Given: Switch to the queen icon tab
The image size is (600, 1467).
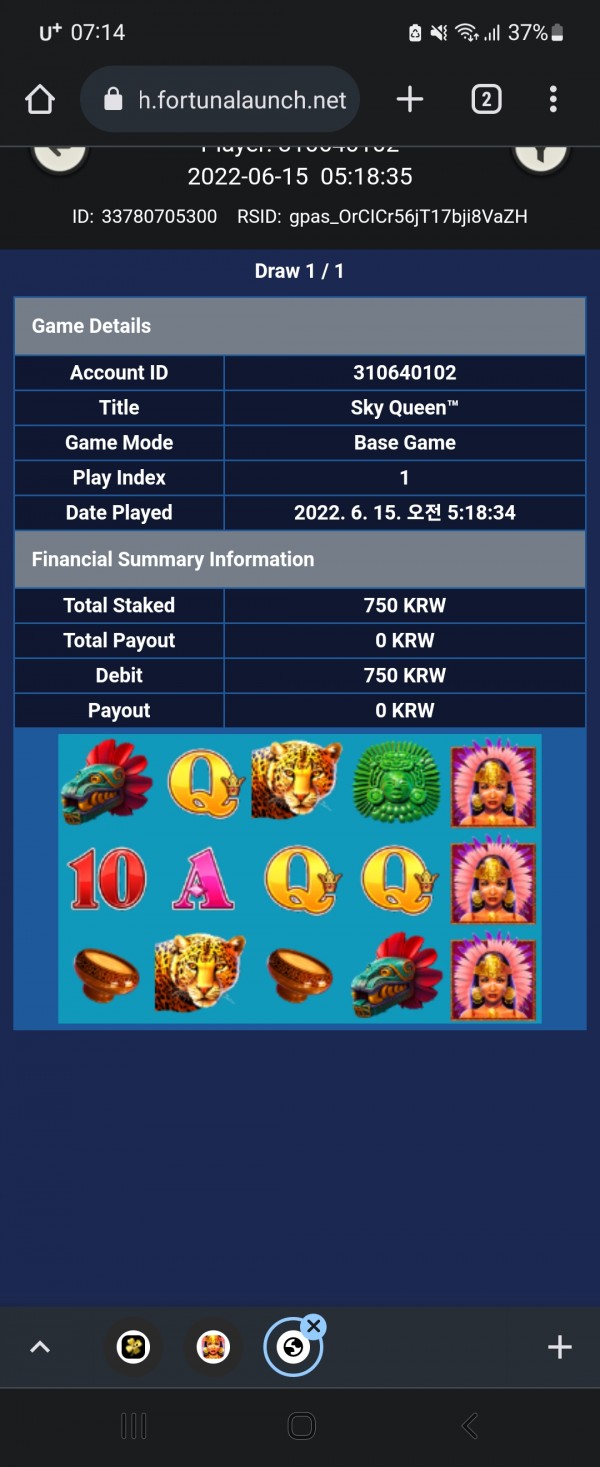Looking at the screenshot, I should (213, 1347).
